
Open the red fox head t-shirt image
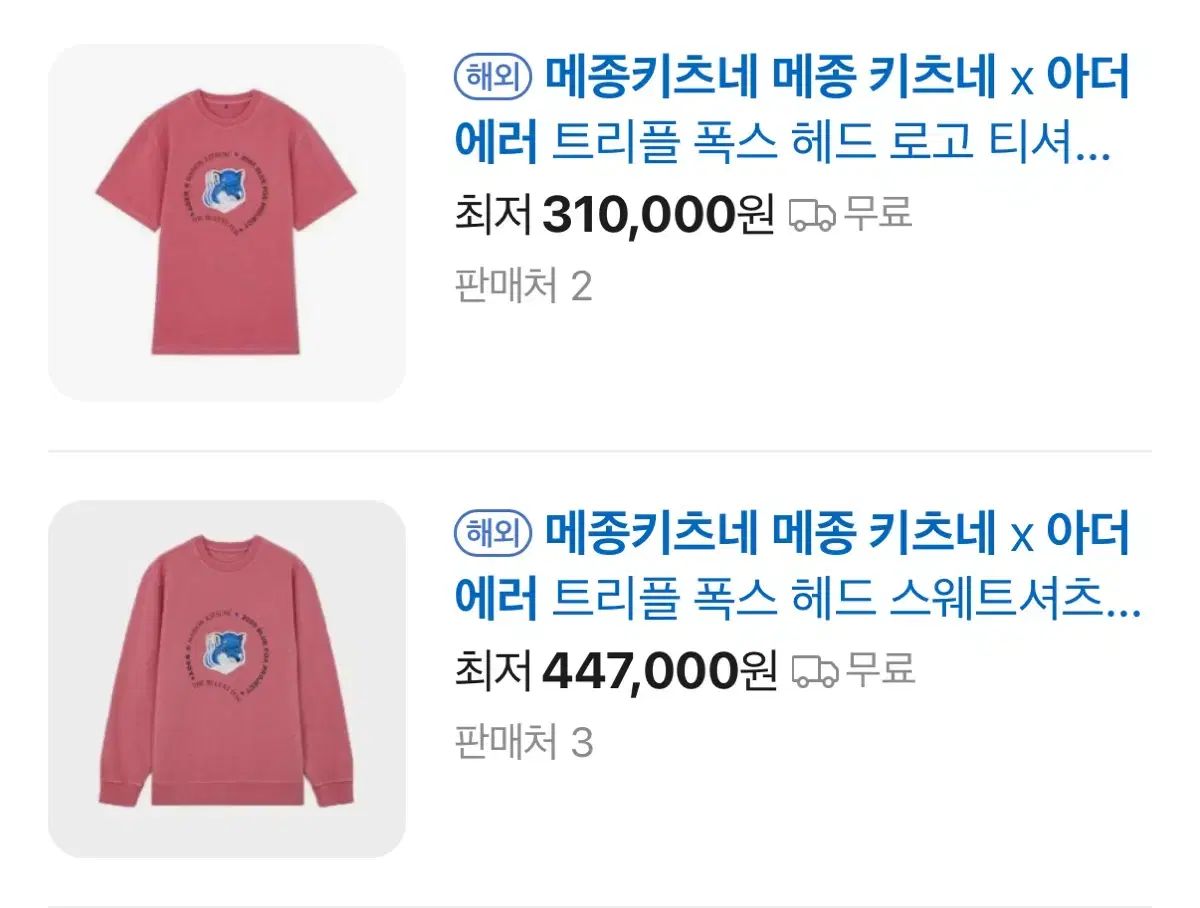point(227,222)
